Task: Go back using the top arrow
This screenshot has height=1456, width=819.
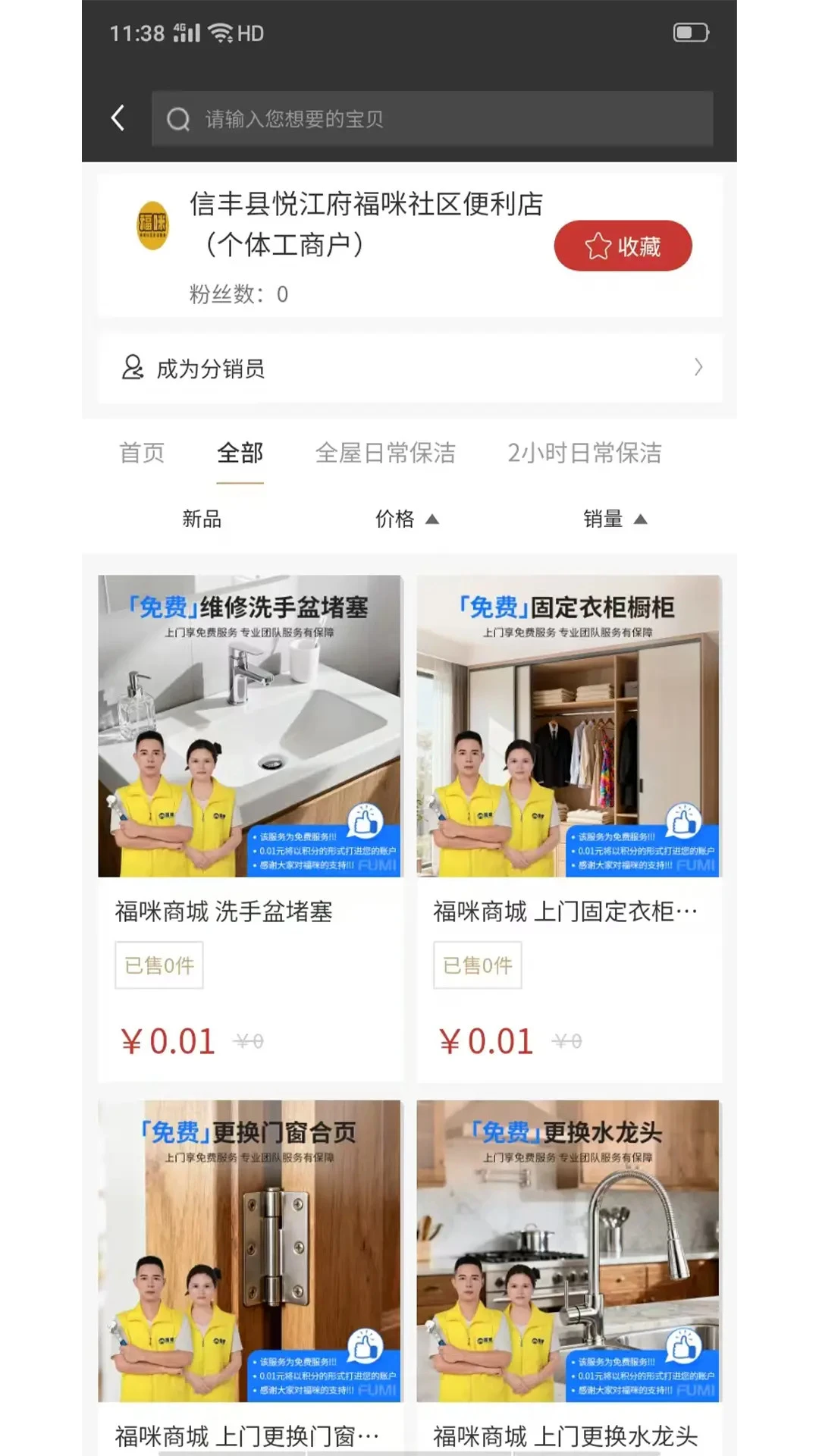Action: [x=118, y=118]
